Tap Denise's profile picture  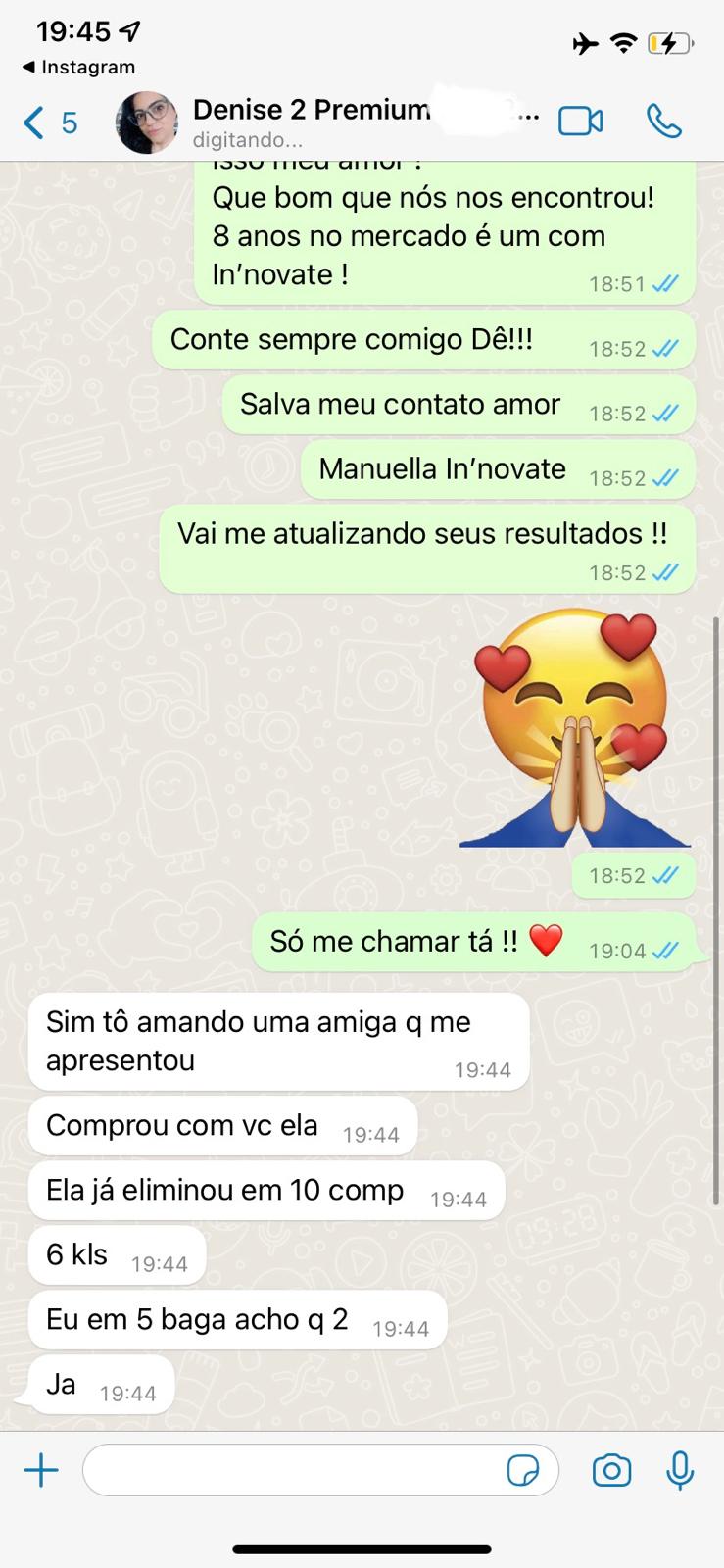147,122
